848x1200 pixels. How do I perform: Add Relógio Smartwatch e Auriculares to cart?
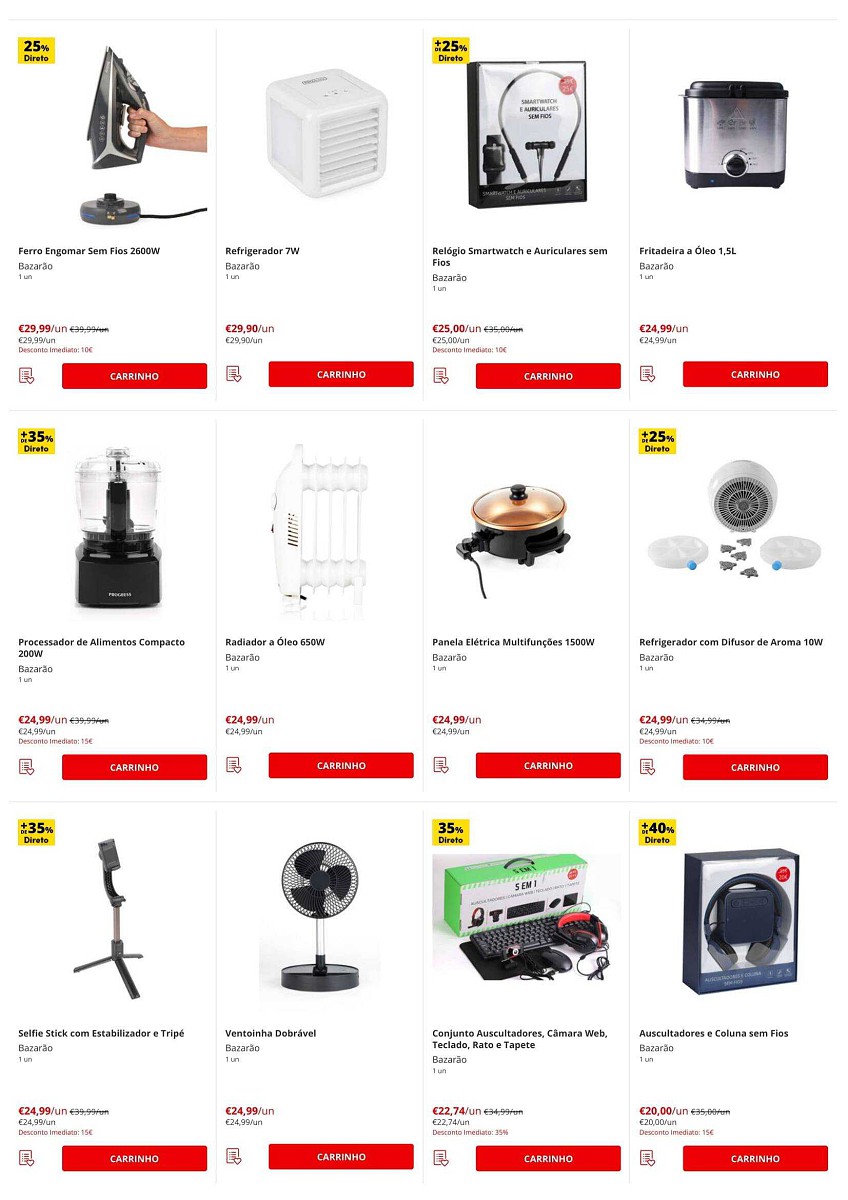548,376
